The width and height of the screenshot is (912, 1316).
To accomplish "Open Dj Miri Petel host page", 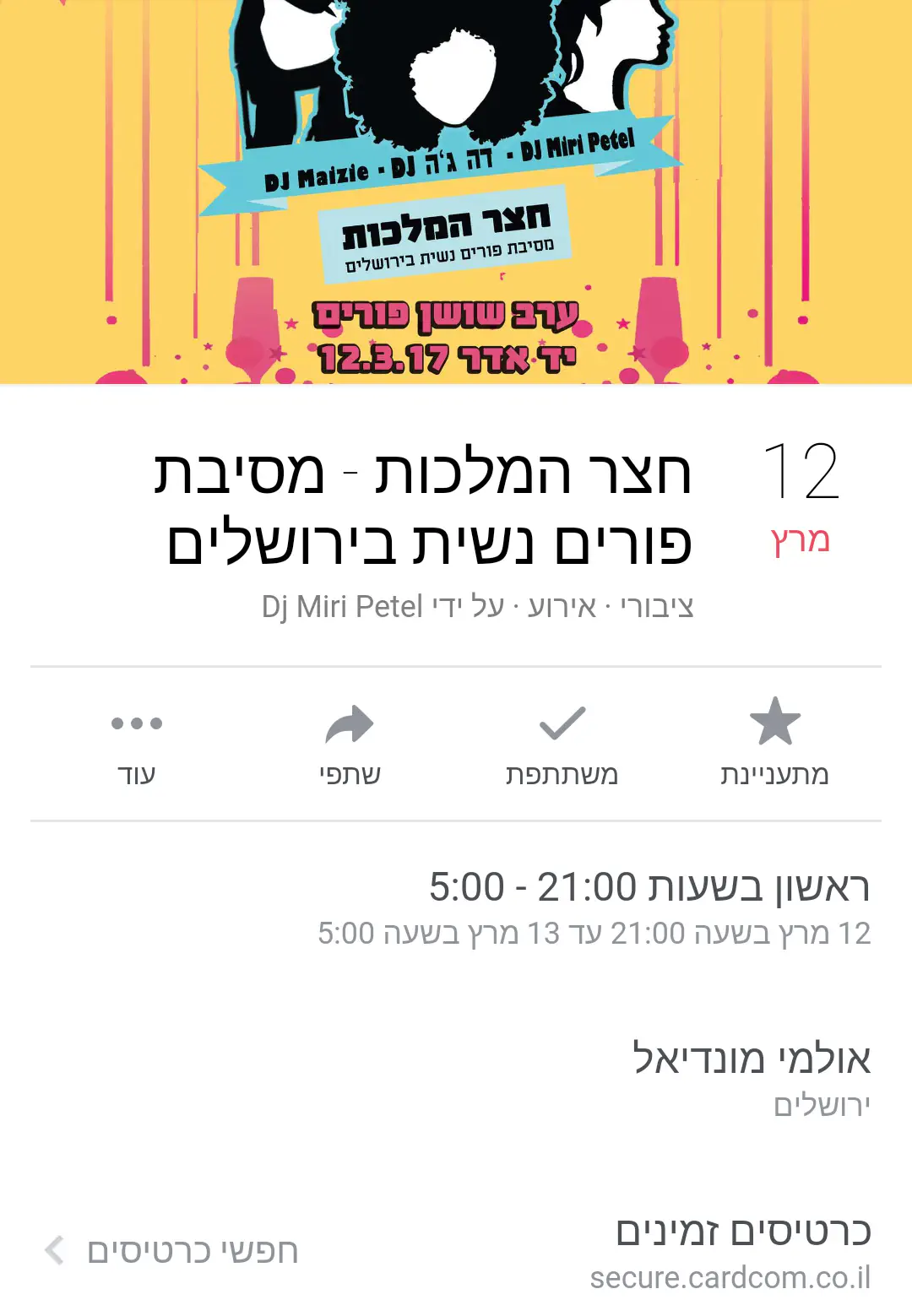I will (342, 606).
